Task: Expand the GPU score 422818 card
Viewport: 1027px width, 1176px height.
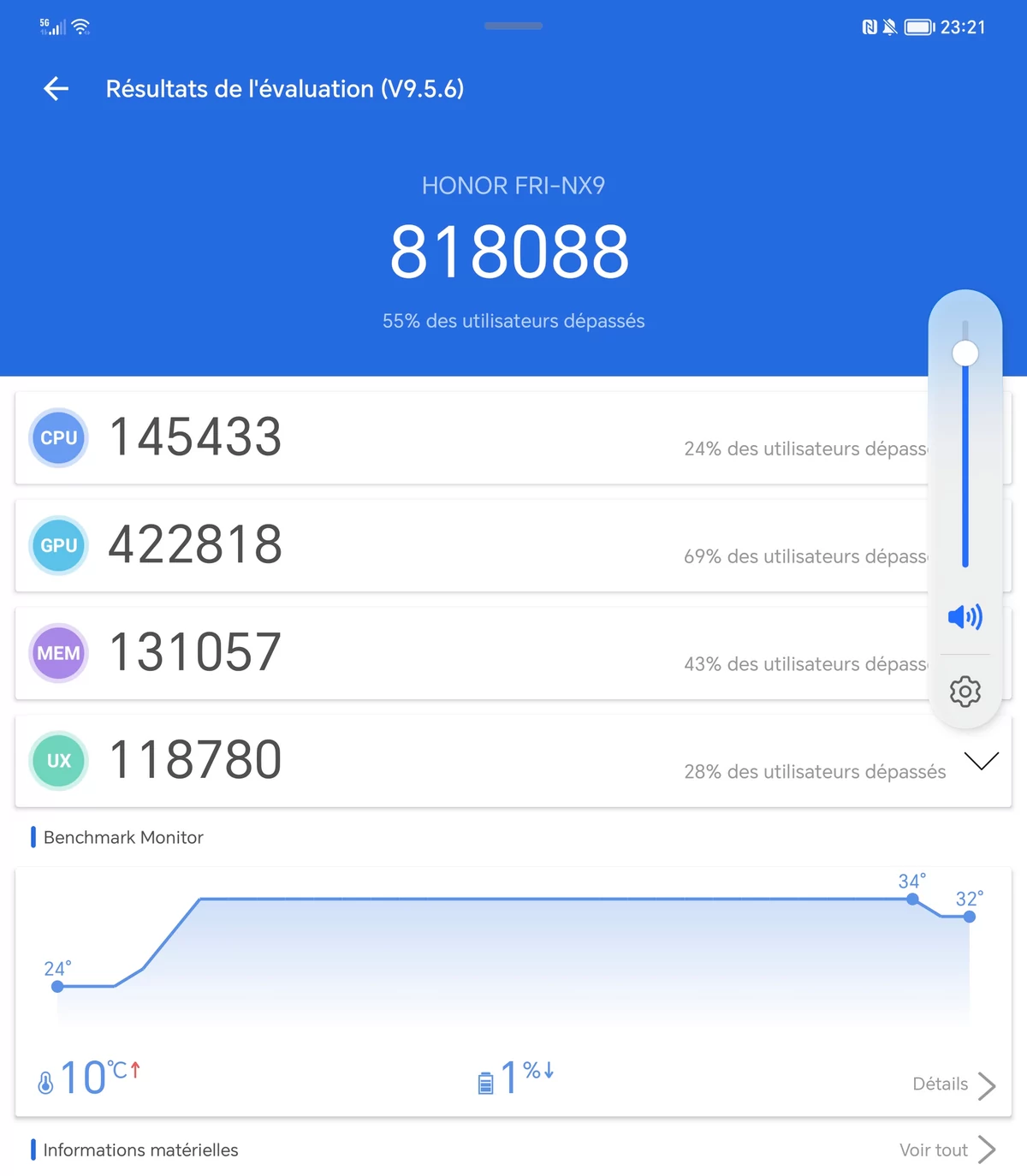Action: click(471, 545)
